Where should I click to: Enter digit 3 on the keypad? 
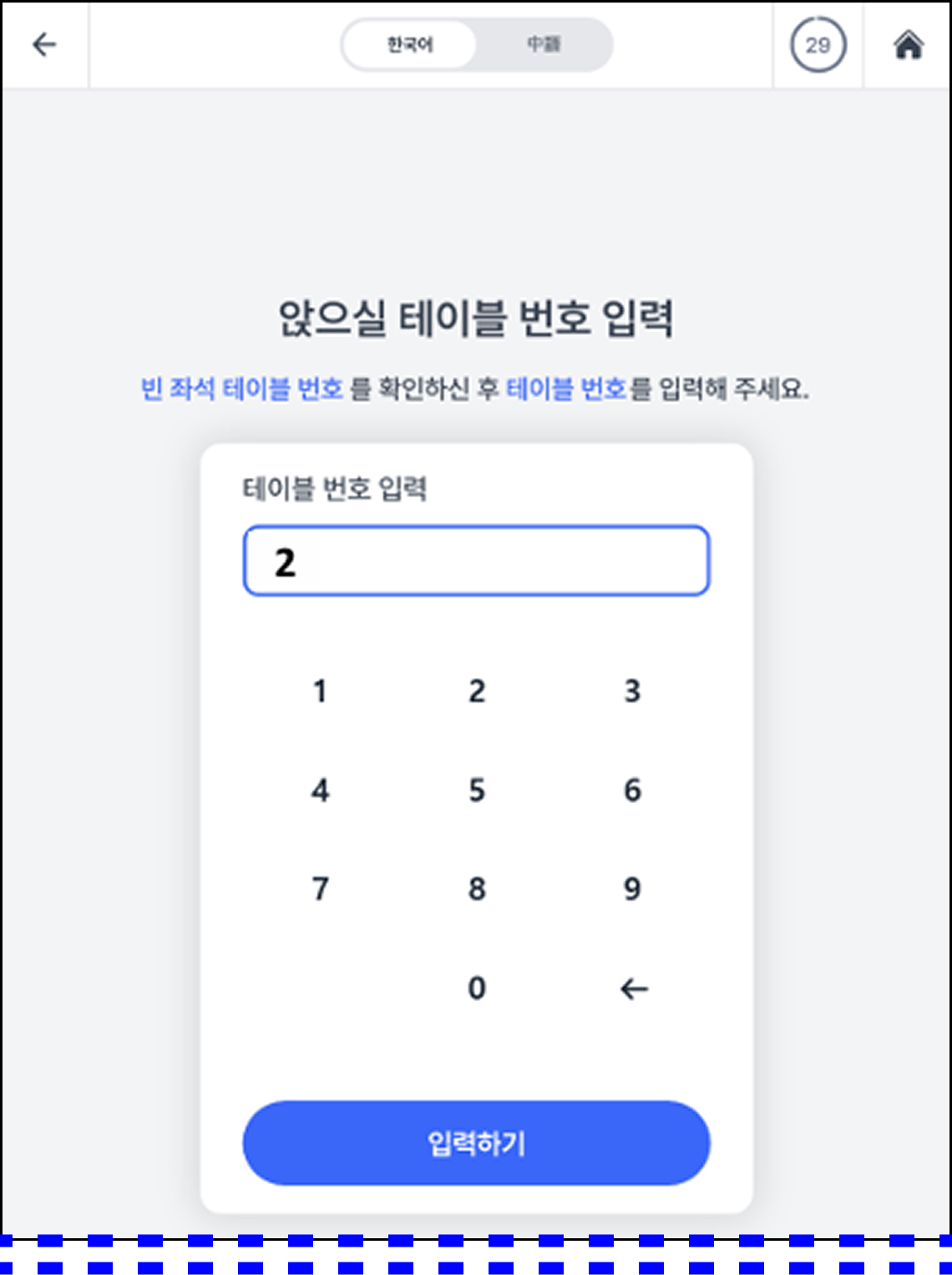pyautogui.click(x=632, y=691)
